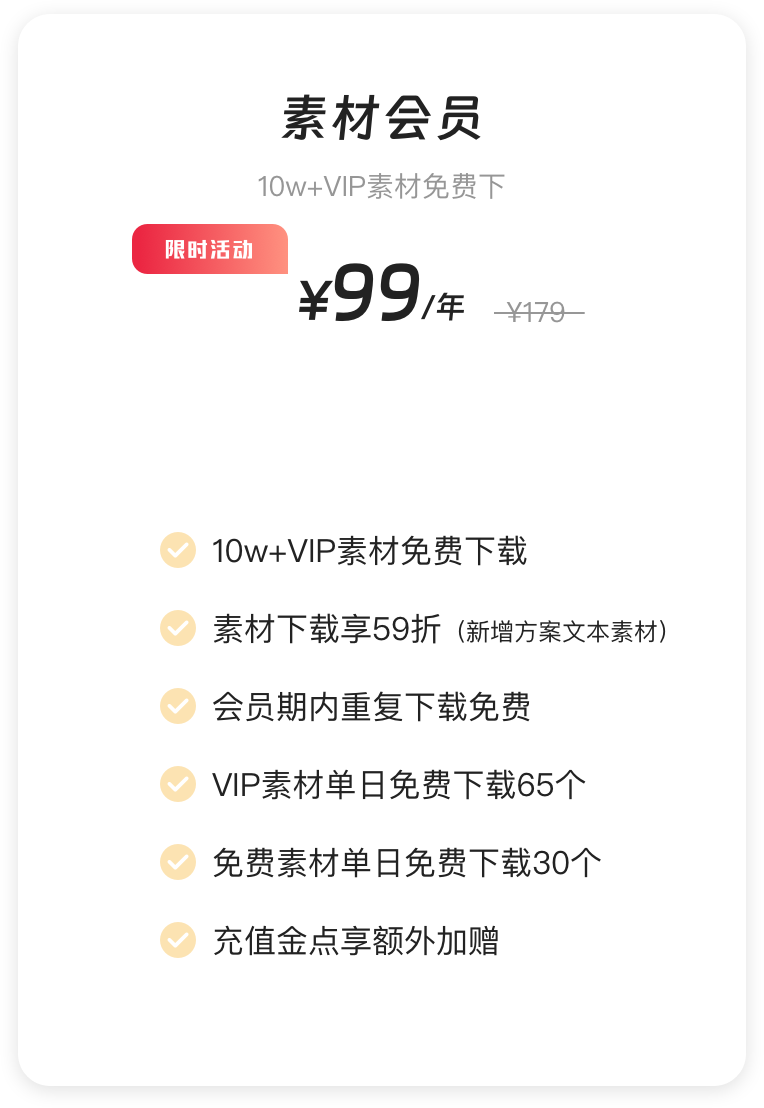Click the checkmark icon beside VIP素材单日免费下载65个
The width and height of the screenshot is (764, 1108).
tap(177, 784)
